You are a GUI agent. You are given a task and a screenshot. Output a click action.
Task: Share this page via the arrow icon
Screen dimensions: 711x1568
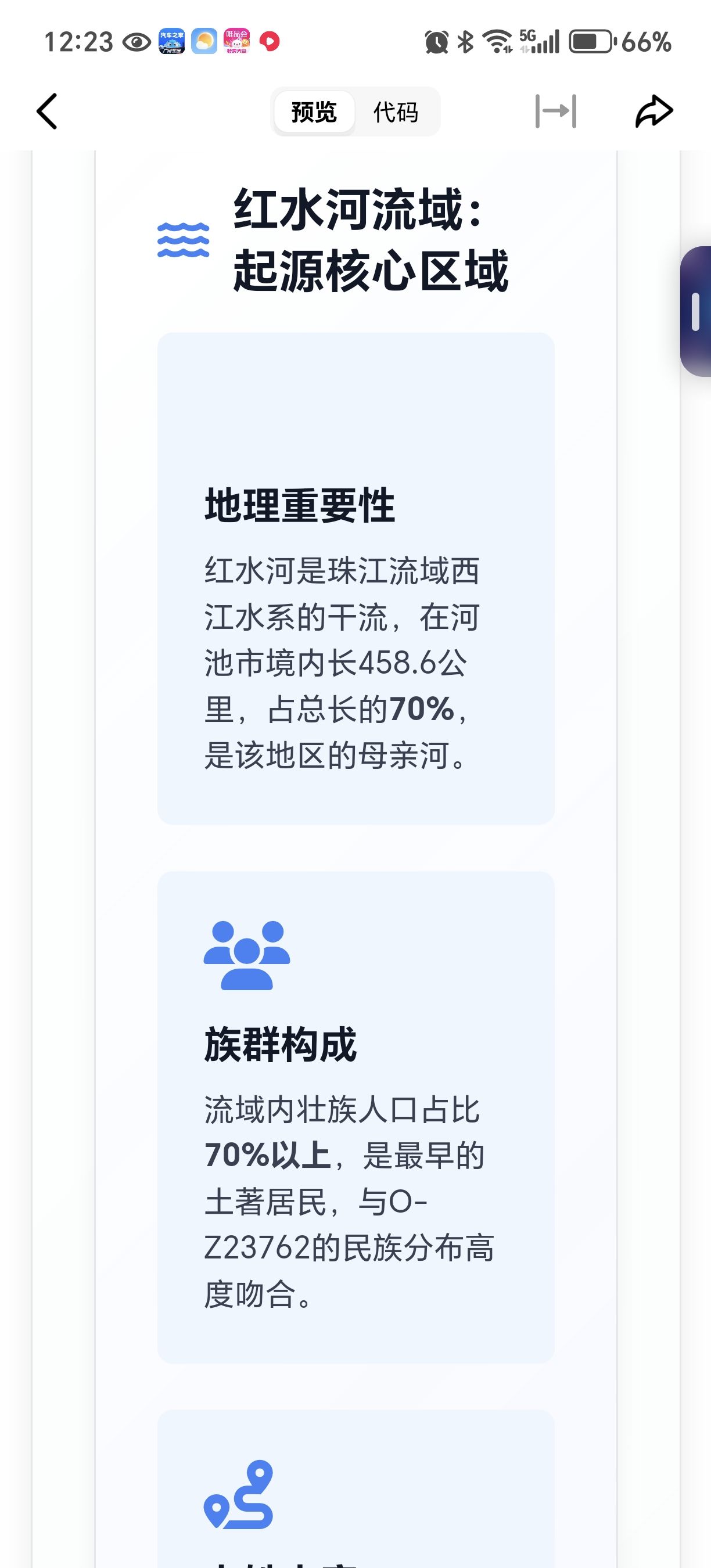[653, 112]
